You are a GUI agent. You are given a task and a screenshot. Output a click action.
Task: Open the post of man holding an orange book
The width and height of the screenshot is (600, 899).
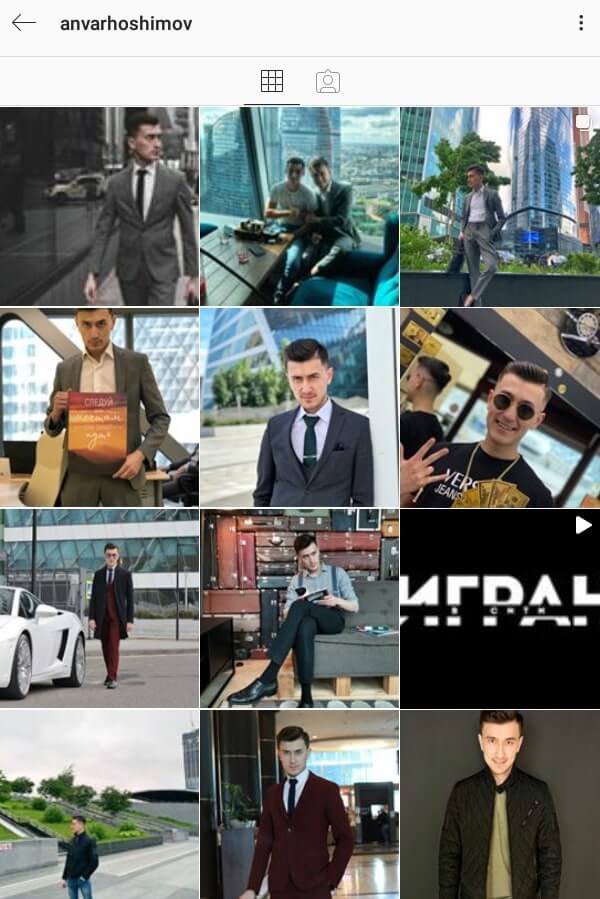coord(99,407)
